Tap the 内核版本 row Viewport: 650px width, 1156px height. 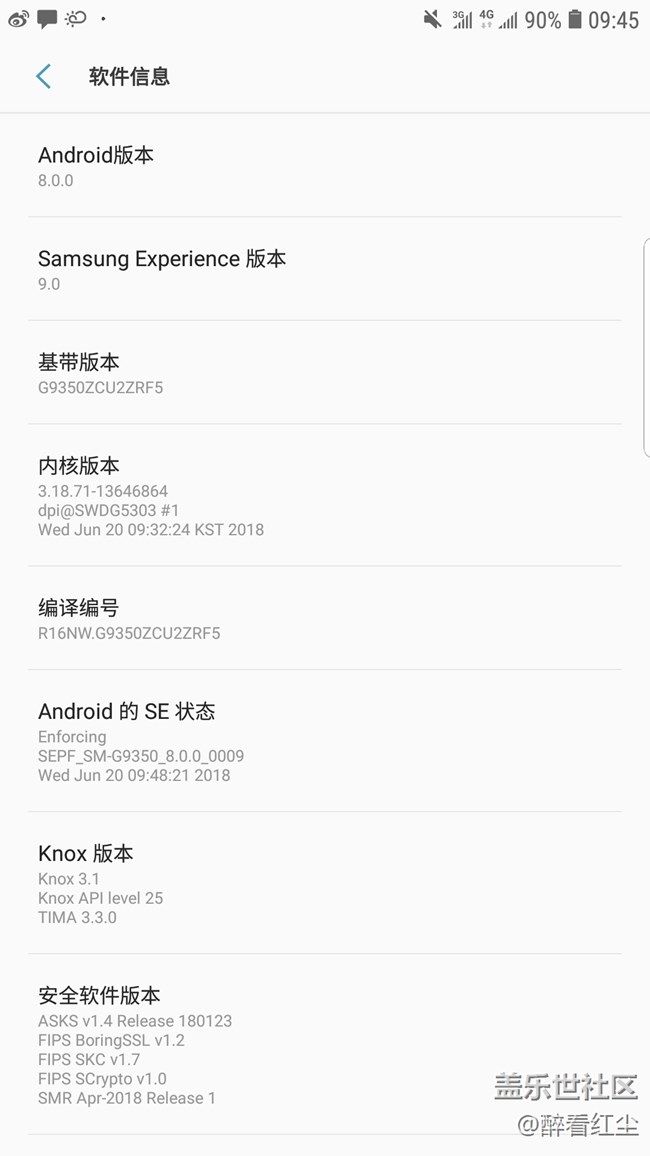(325, 496)
